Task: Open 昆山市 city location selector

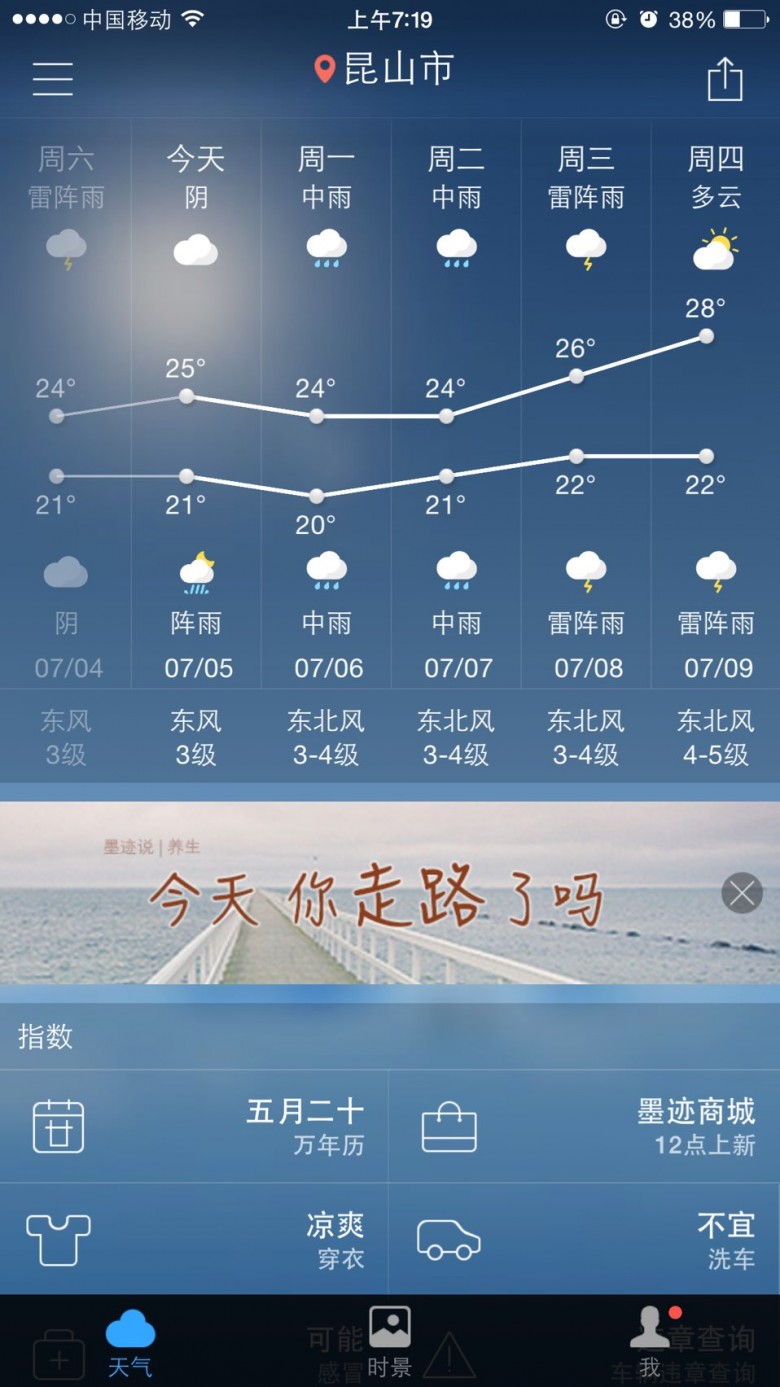Action: 384,69
